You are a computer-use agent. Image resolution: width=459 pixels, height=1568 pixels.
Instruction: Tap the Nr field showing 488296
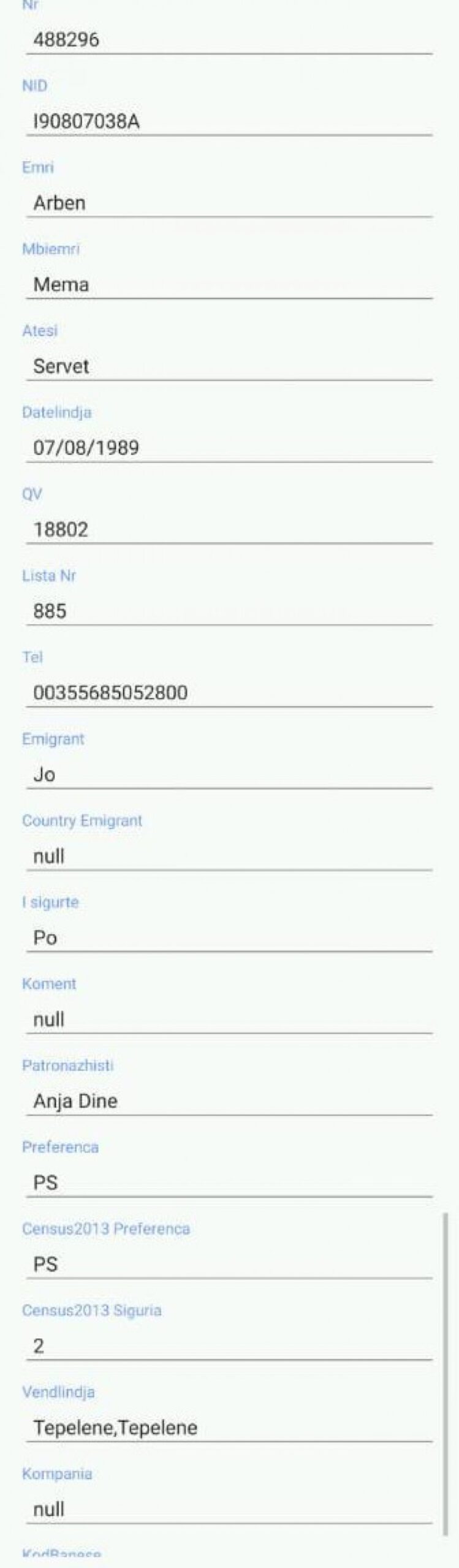(x=229, y=40)
